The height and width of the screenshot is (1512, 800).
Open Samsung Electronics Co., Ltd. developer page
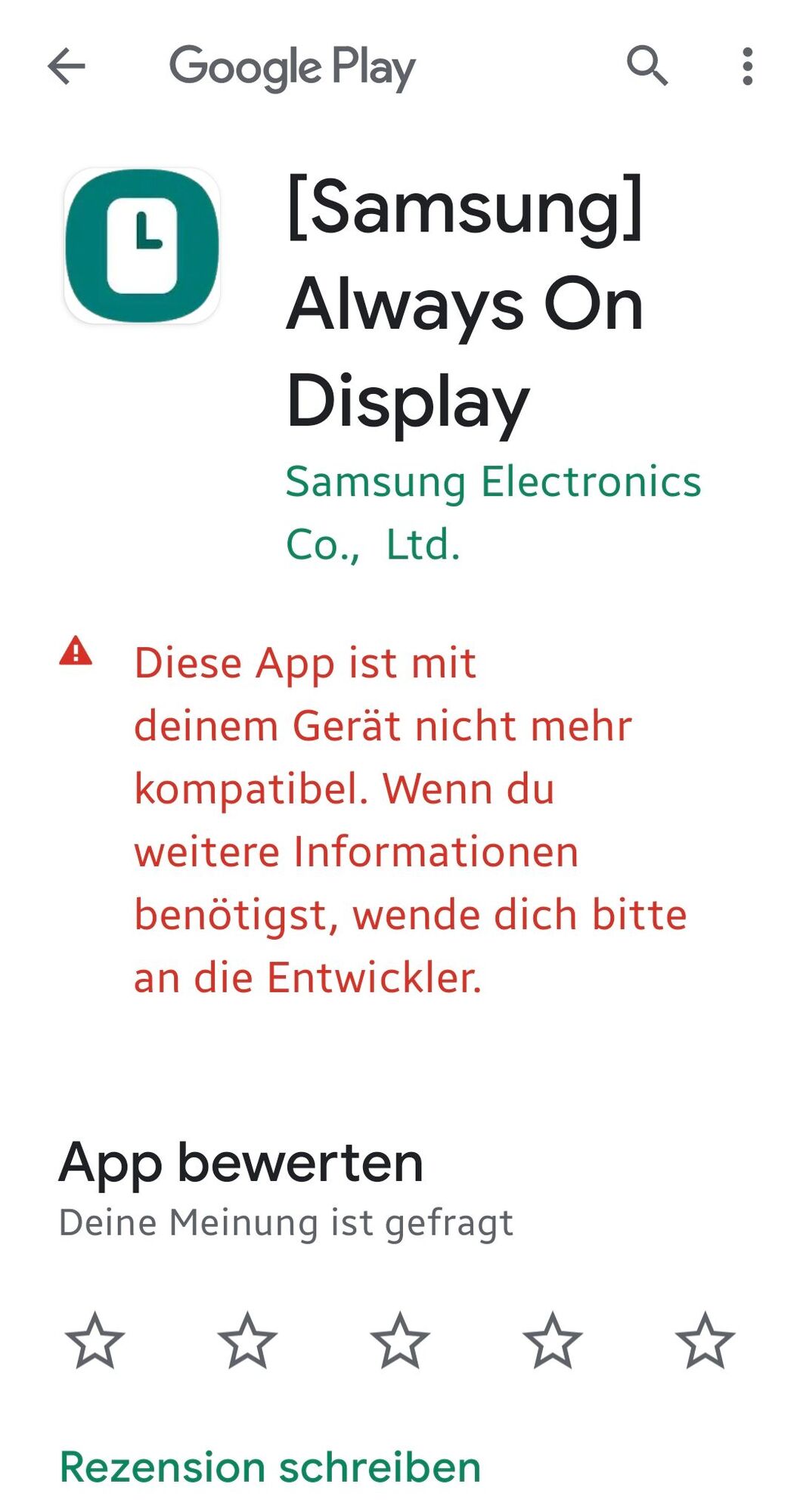492,513
